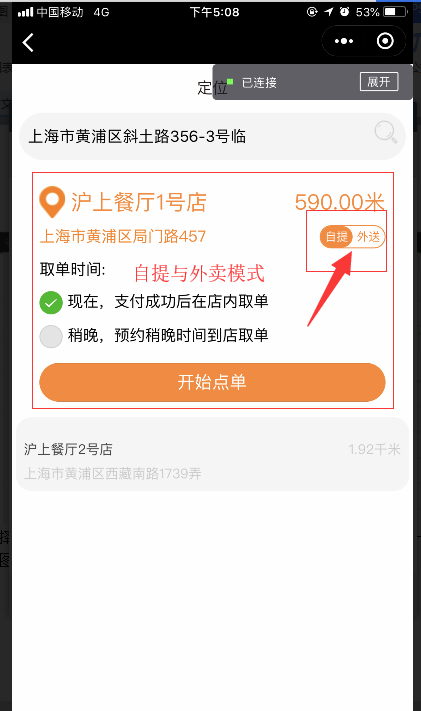Viewport: 421px width, 711px height.
Task: Tap 展开 to expand the connection banner
Action: tap(379, 82)
